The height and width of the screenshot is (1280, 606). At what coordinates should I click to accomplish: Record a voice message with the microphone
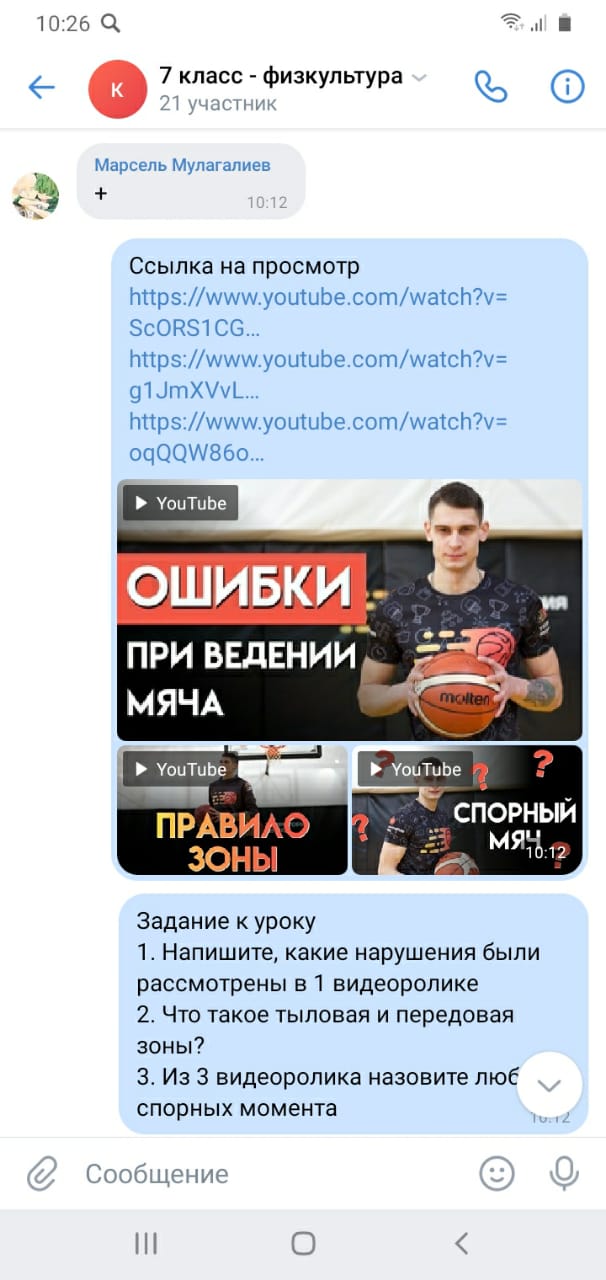[564, 1173]
